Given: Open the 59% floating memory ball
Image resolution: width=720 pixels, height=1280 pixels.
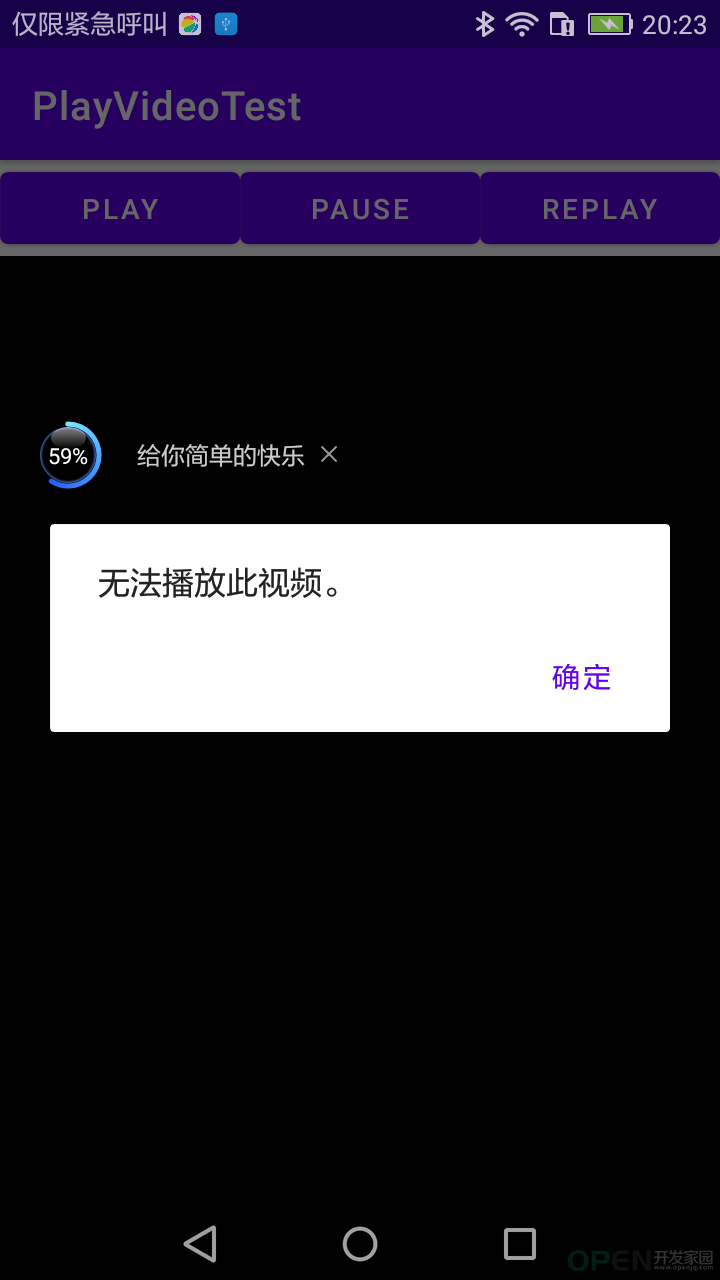Looking at the screenshot, I should pyautogui.click(x=70, y=455).
